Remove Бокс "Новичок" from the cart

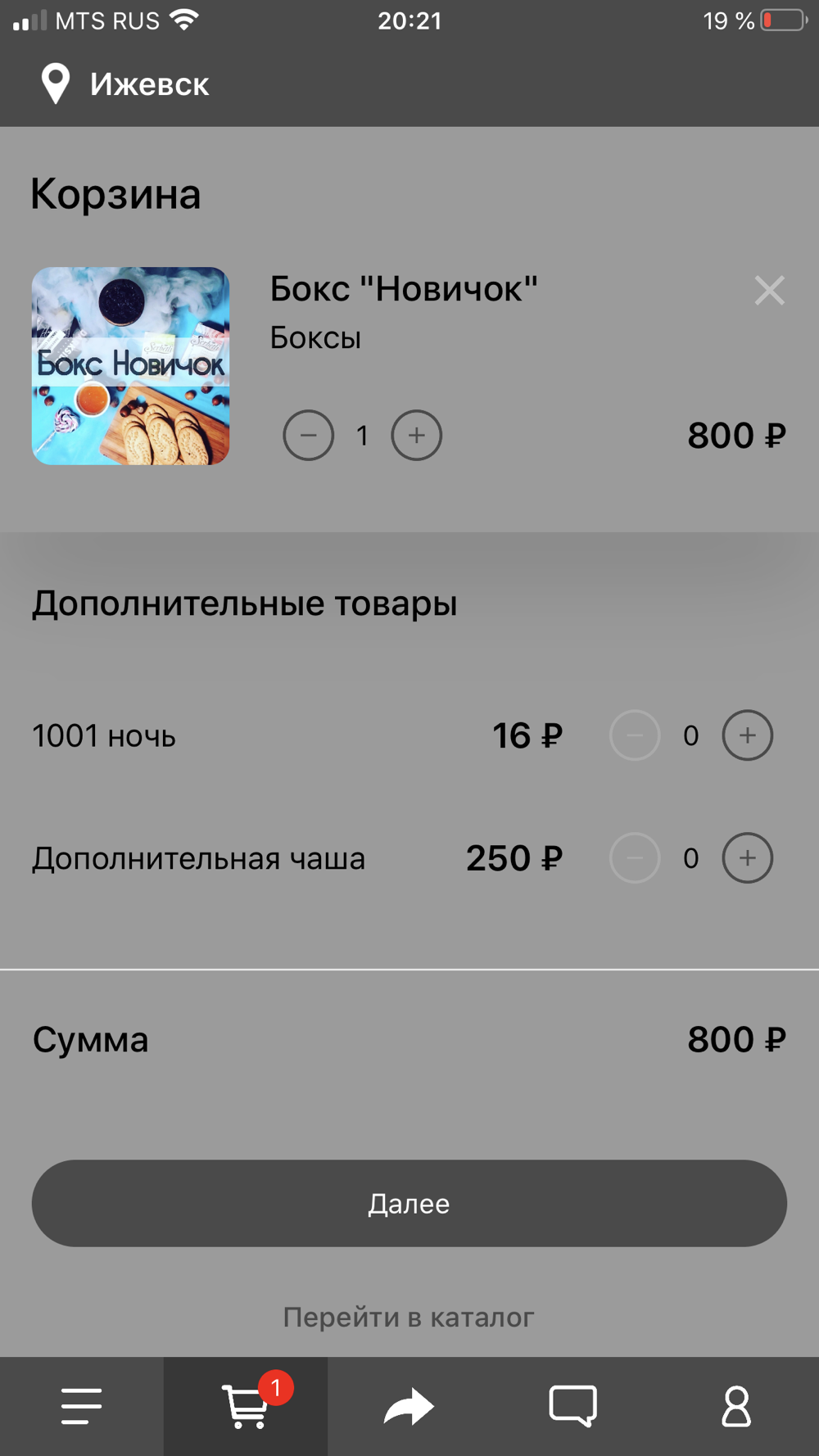point(769,291)
